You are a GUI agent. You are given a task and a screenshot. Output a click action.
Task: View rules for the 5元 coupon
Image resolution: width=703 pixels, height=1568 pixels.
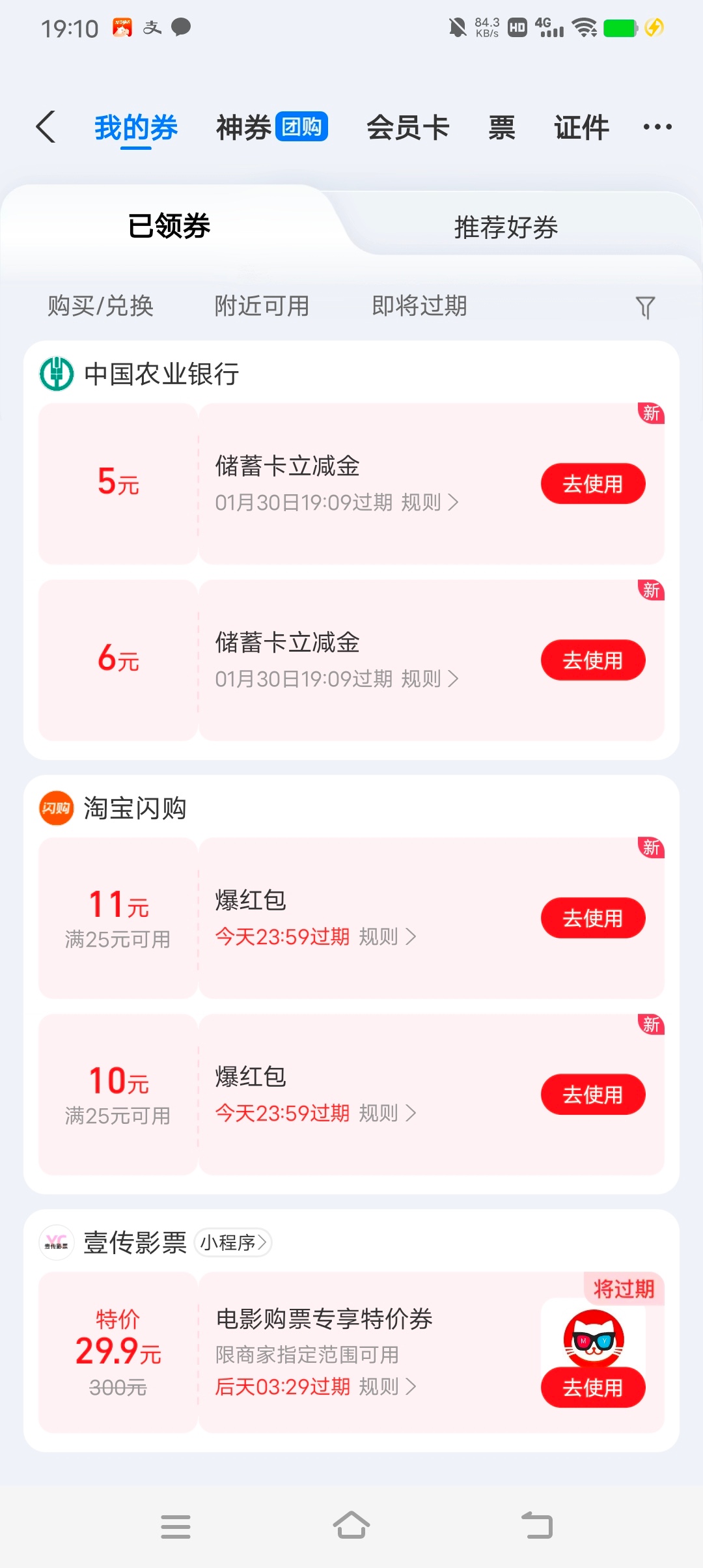430,503
